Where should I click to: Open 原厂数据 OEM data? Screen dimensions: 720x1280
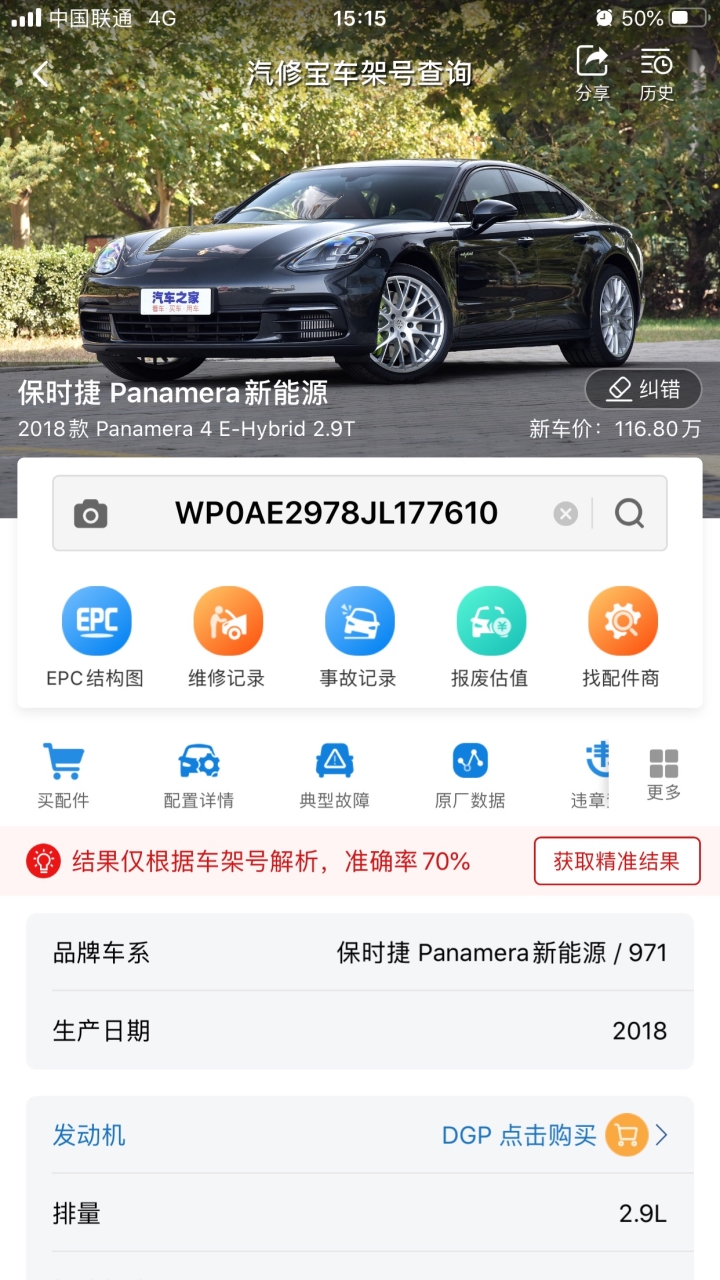click(x=470, y=776)
